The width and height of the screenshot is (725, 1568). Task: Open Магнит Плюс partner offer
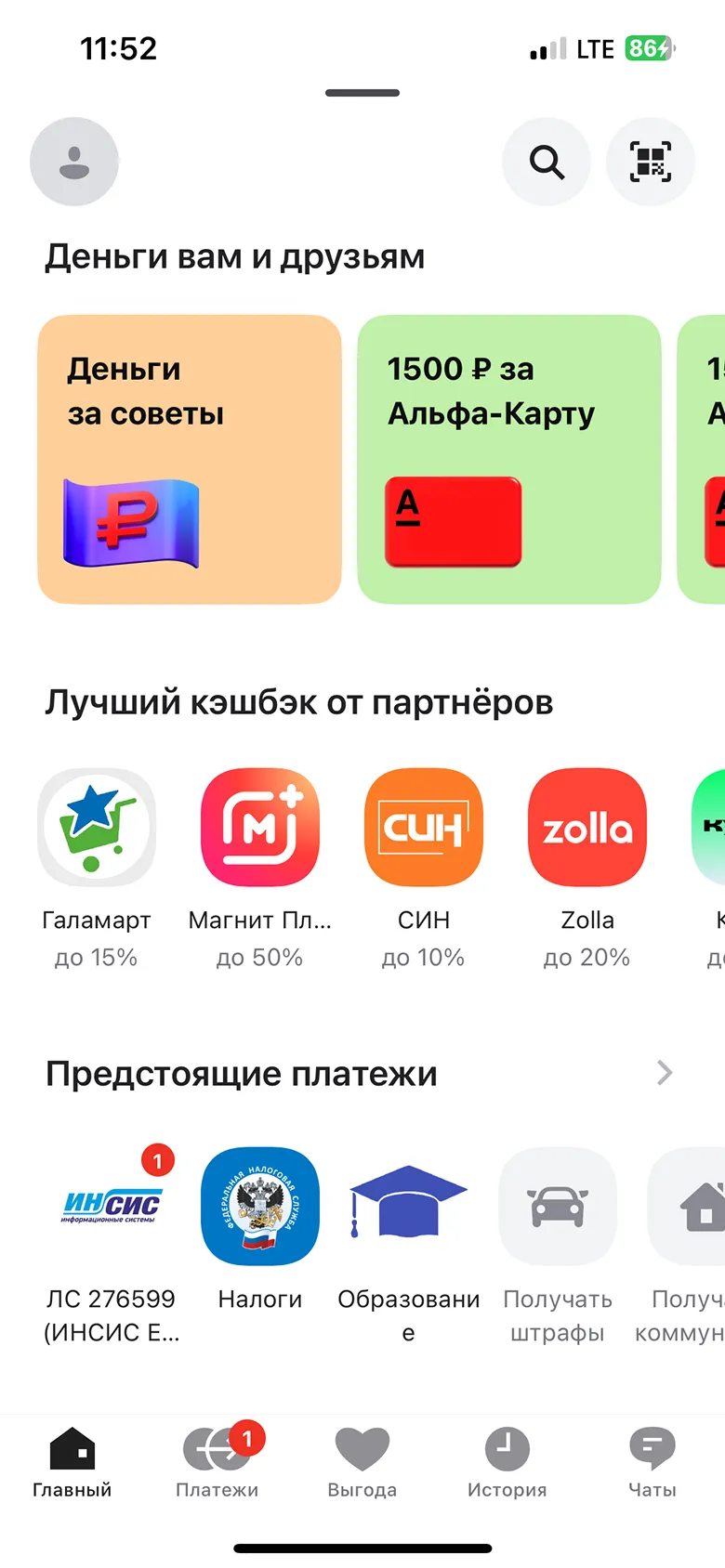pos(260,827)
